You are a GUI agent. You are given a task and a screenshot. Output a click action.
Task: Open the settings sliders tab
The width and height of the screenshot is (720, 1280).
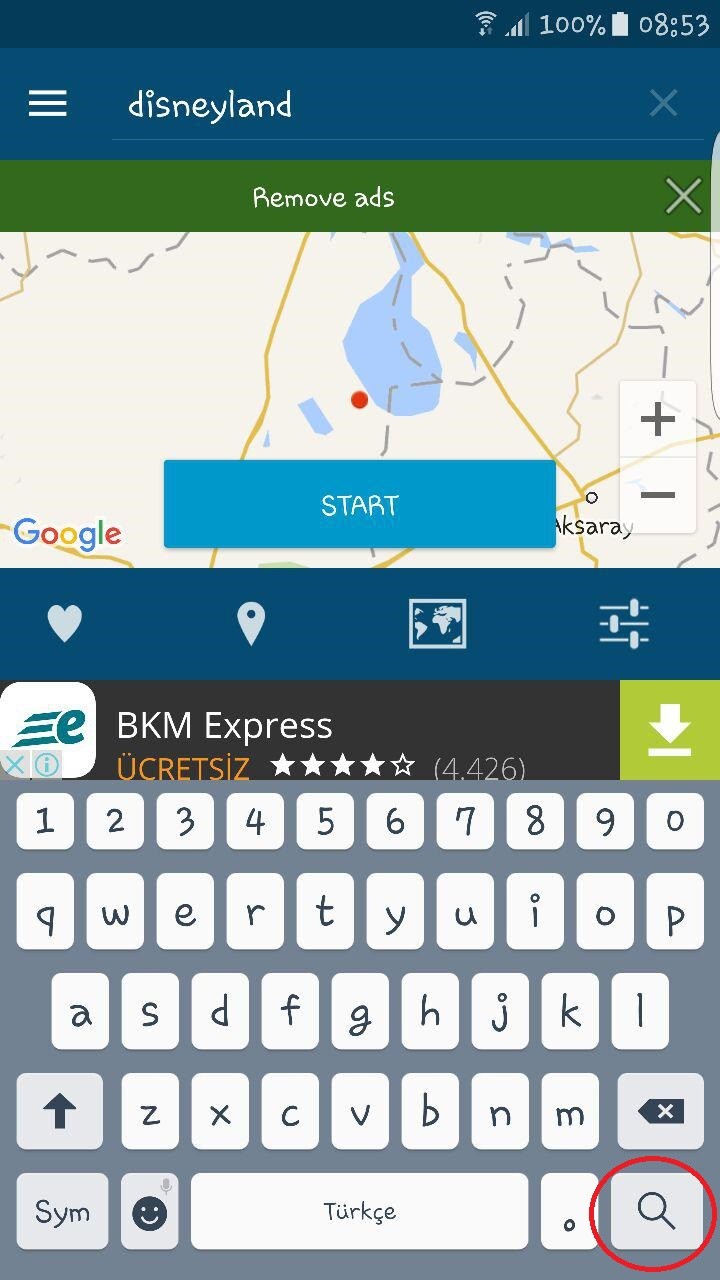624,624
